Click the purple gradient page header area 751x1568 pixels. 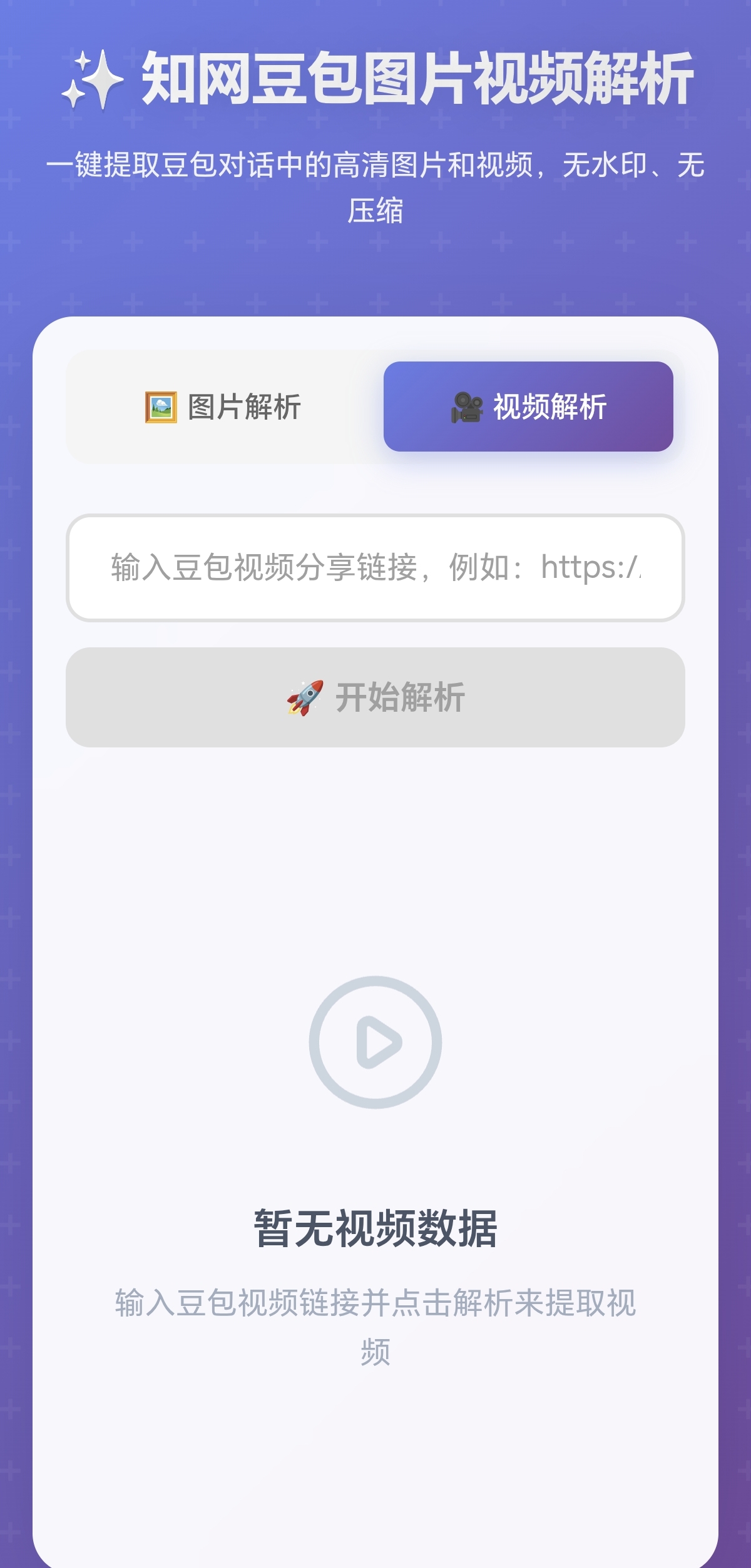(x=375, y=269)
